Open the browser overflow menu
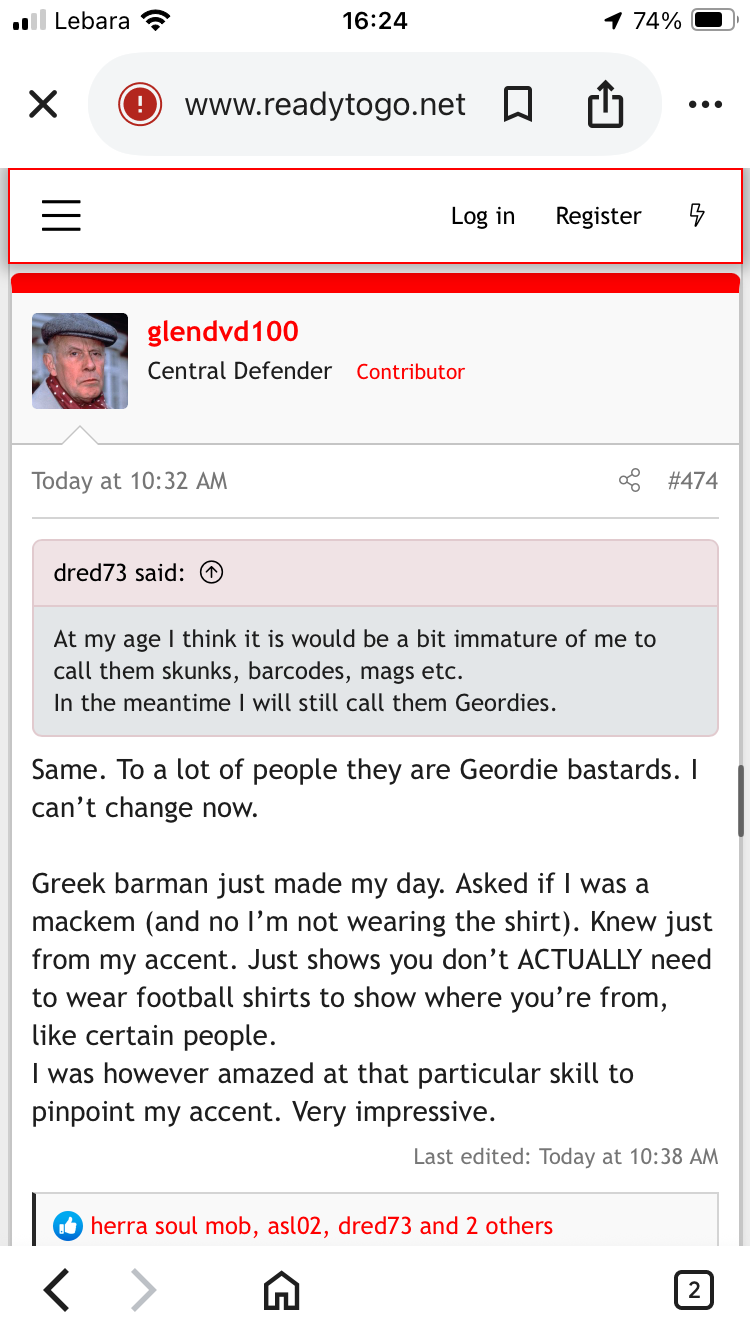 pos(705,104)
